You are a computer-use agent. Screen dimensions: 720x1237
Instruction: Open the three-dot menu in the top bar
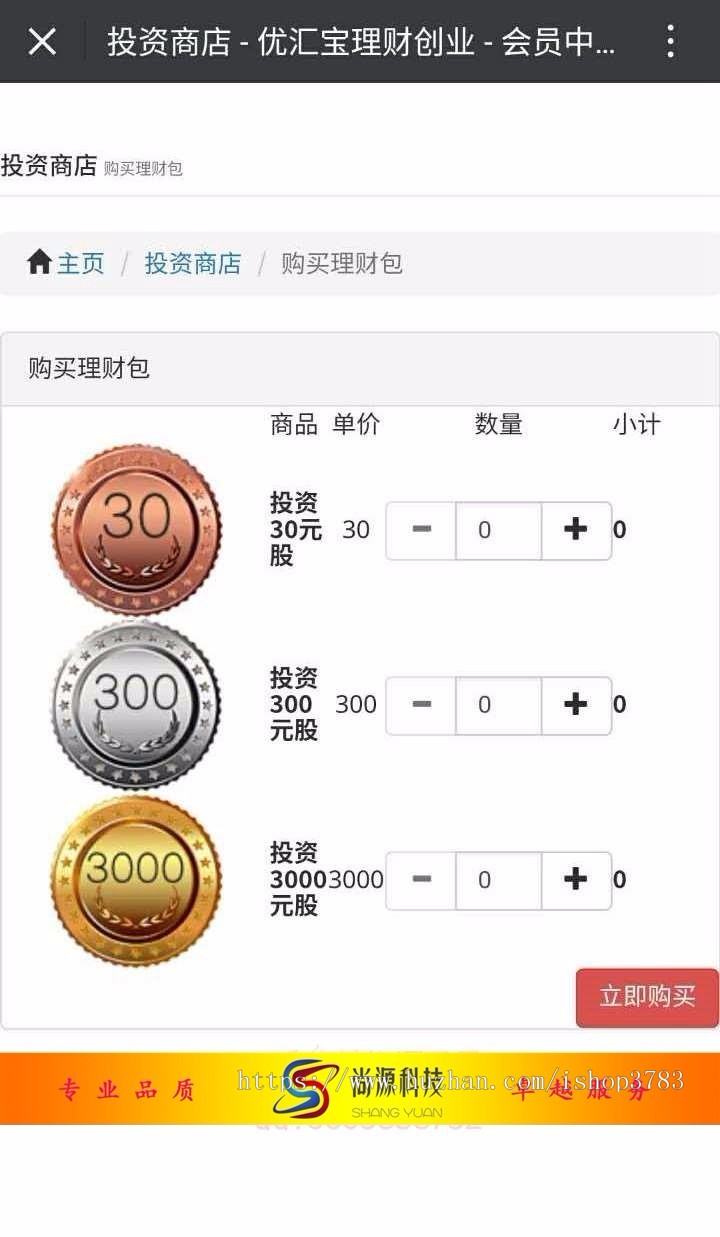(671, 42)
